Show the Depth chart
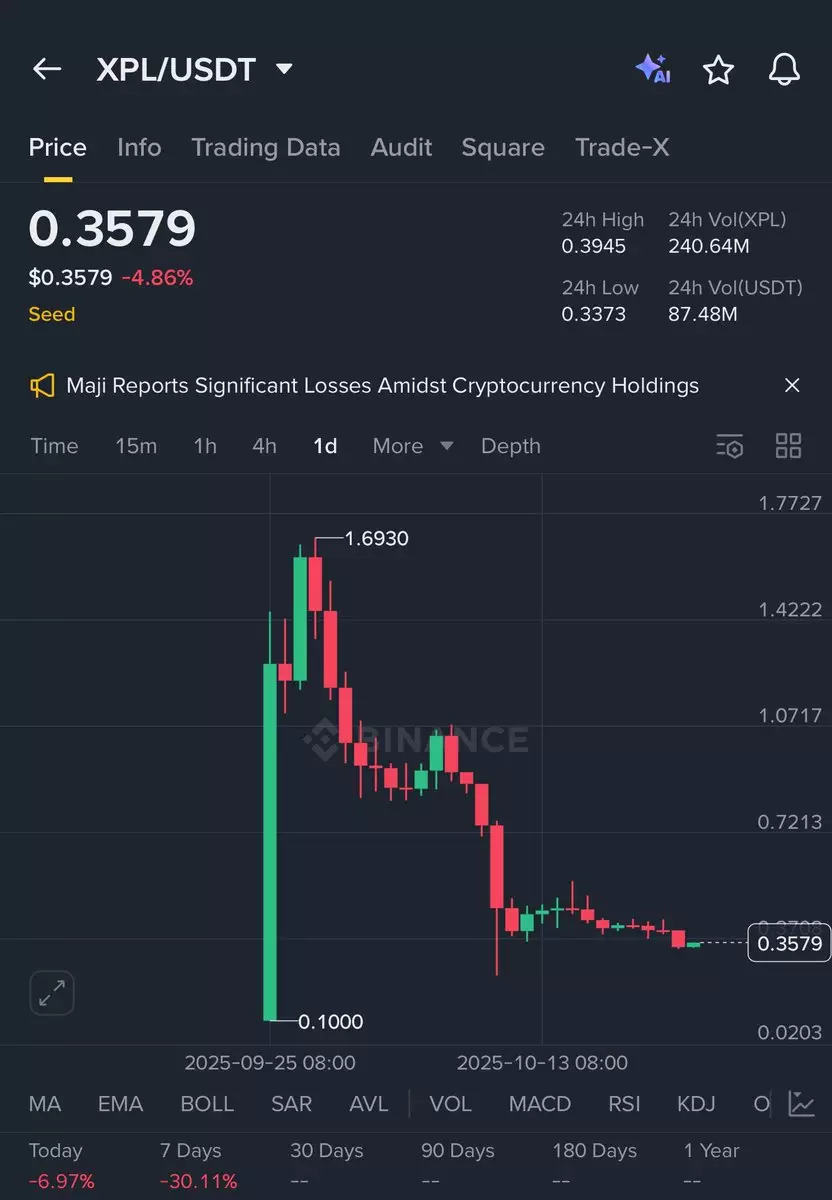Viewport: 832px width, 1200px height. tap(510, 446)
